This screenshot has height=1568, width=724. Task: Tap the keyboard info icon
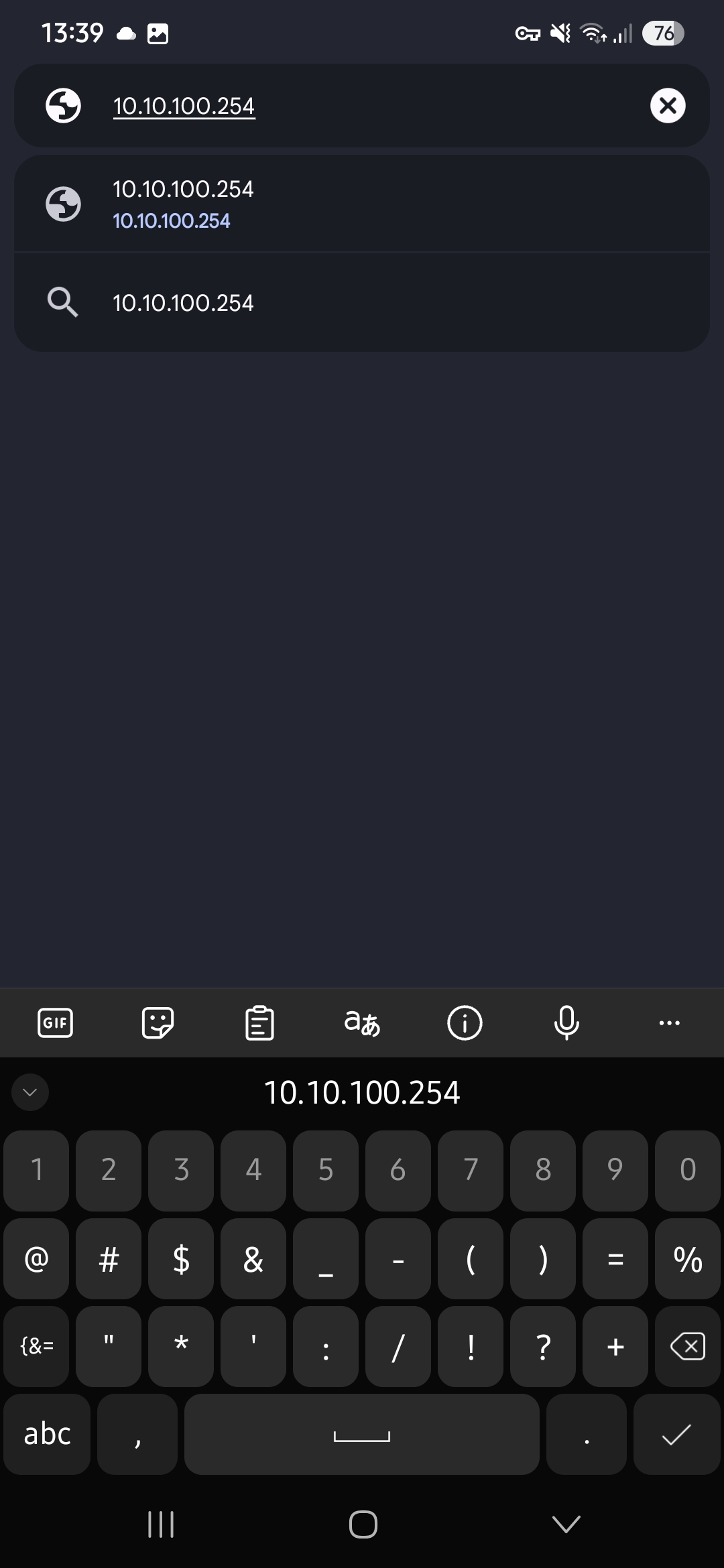(x=465, y=1023)
